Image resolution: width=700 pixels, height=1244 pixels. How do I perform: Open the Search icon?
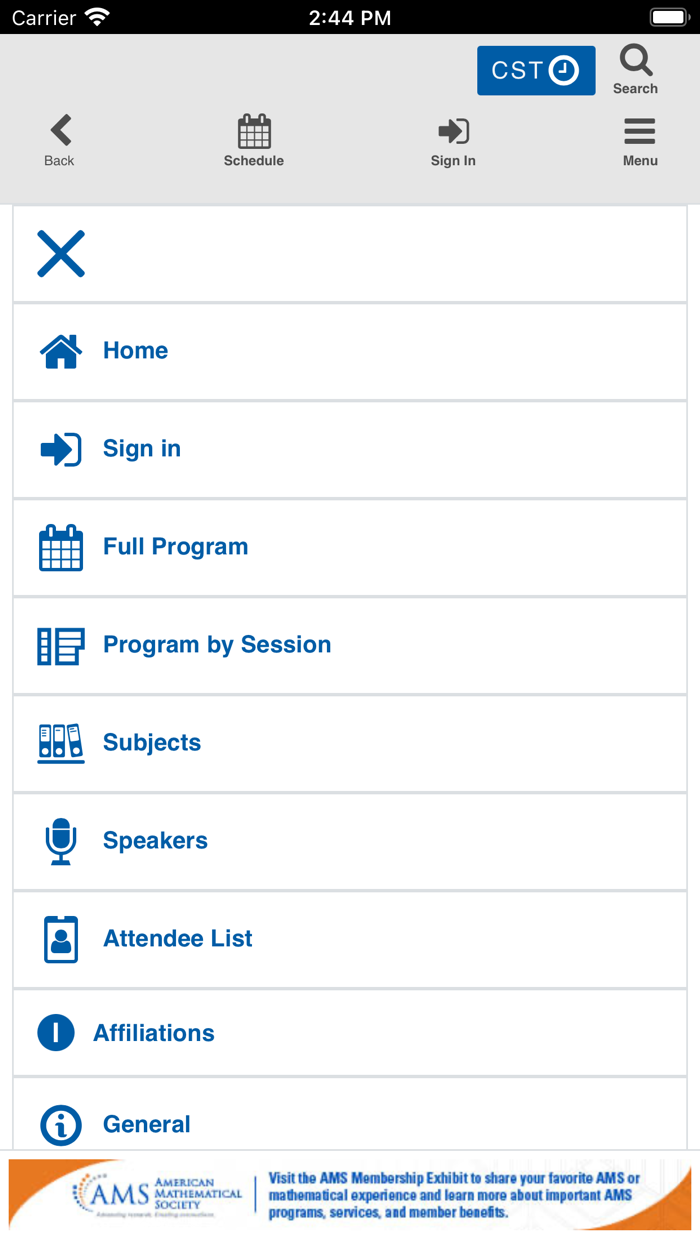pyautogui.click(x=635, y=70)
